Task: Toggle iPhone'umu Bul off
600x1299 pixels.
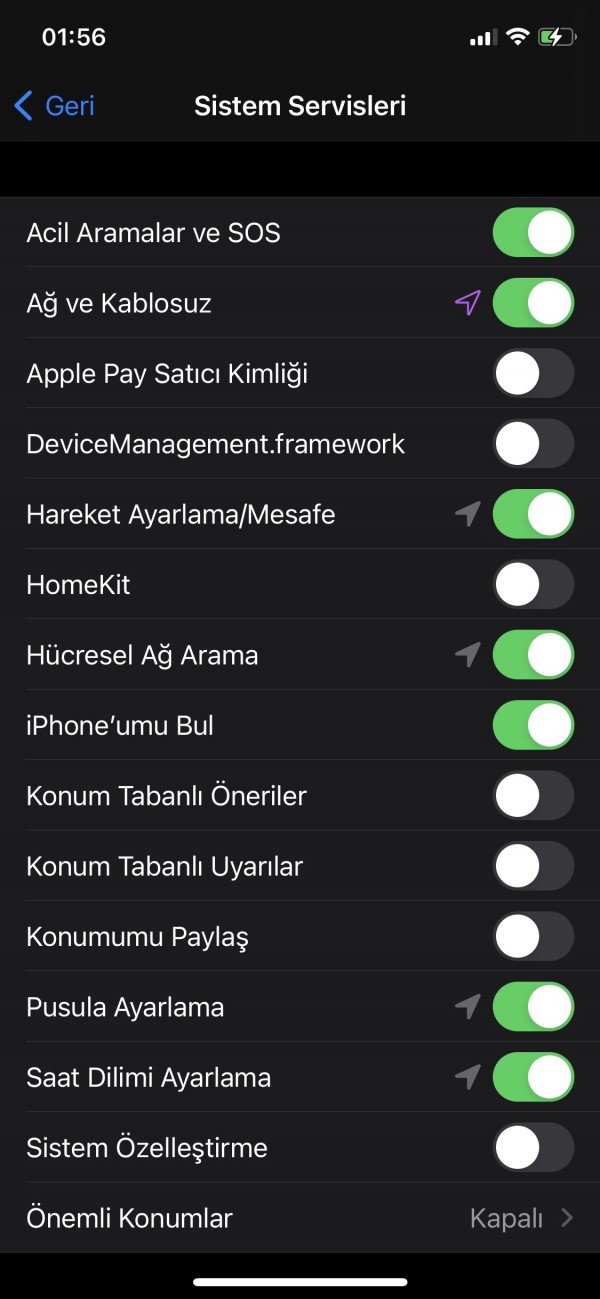Action: tap(533, 726)
